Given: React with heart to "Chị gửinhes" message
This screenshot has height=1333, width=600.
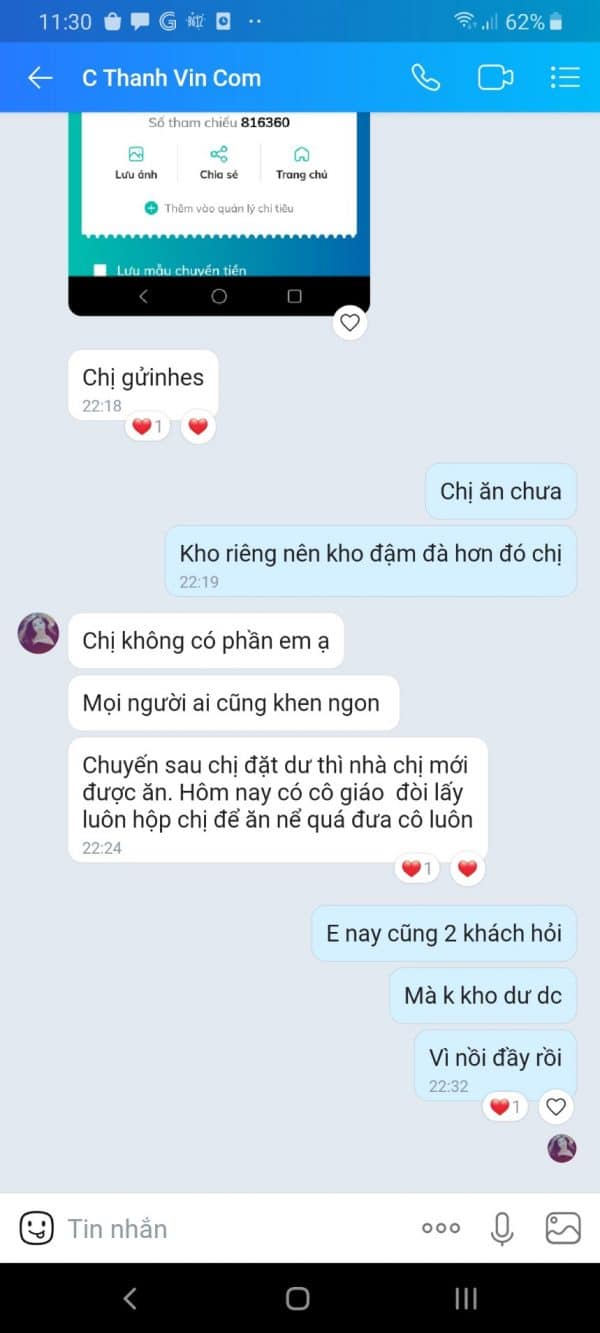Looking at the screenshot, I should [x=198, y=426].
